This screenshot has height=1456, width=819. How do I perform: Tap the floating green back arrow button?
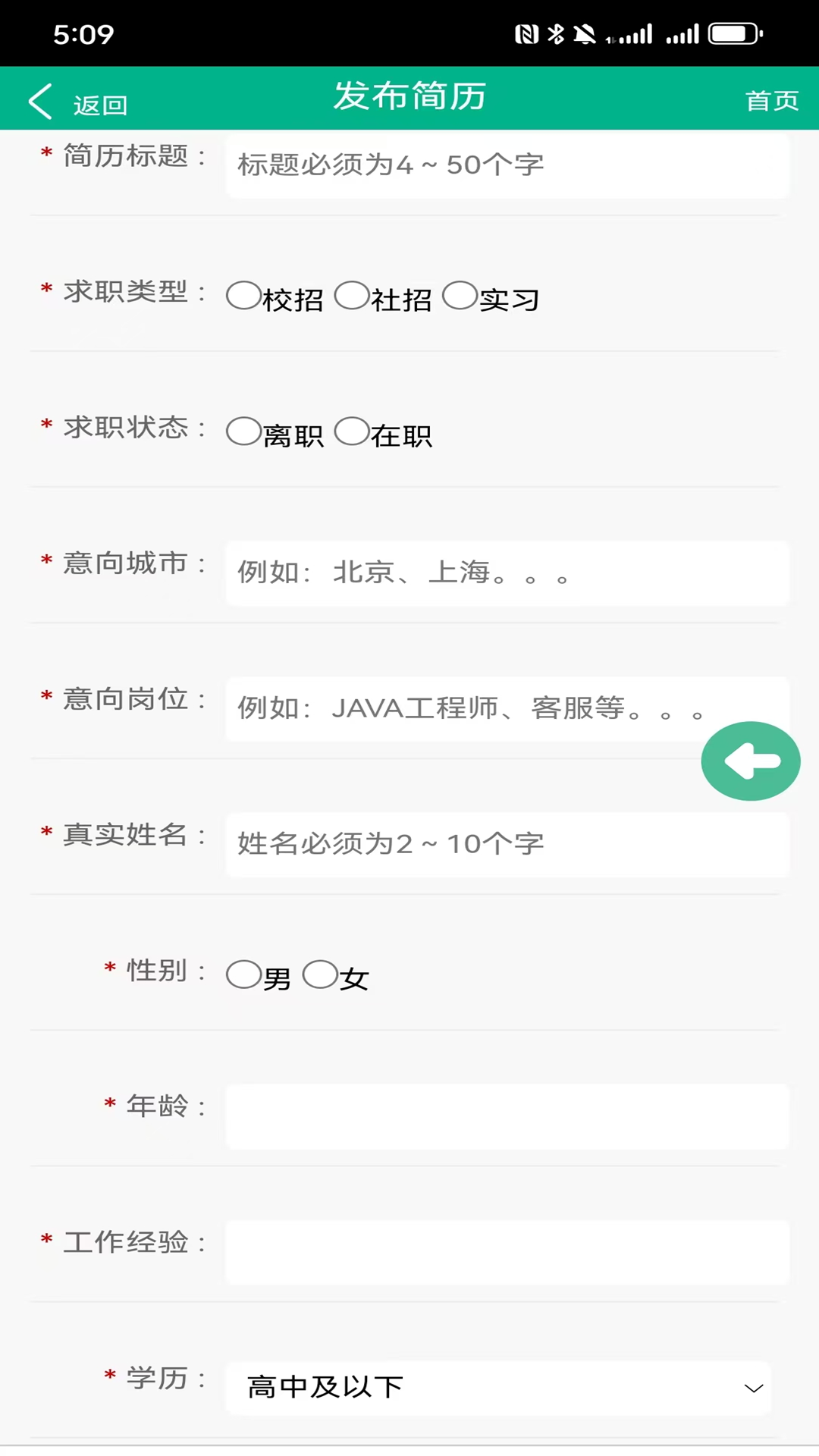750,761
